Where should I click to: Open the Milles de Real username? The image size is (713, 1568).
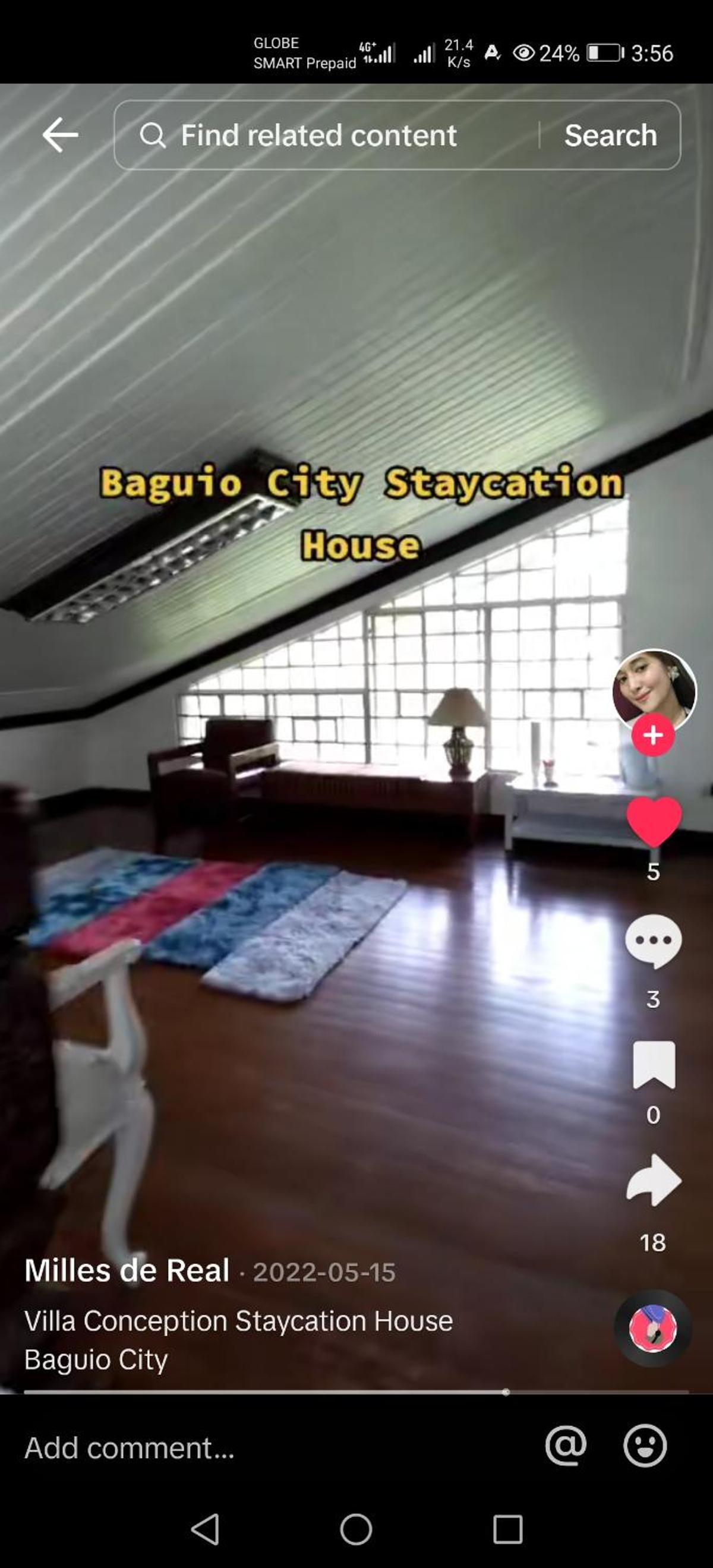coord(127,1270)
